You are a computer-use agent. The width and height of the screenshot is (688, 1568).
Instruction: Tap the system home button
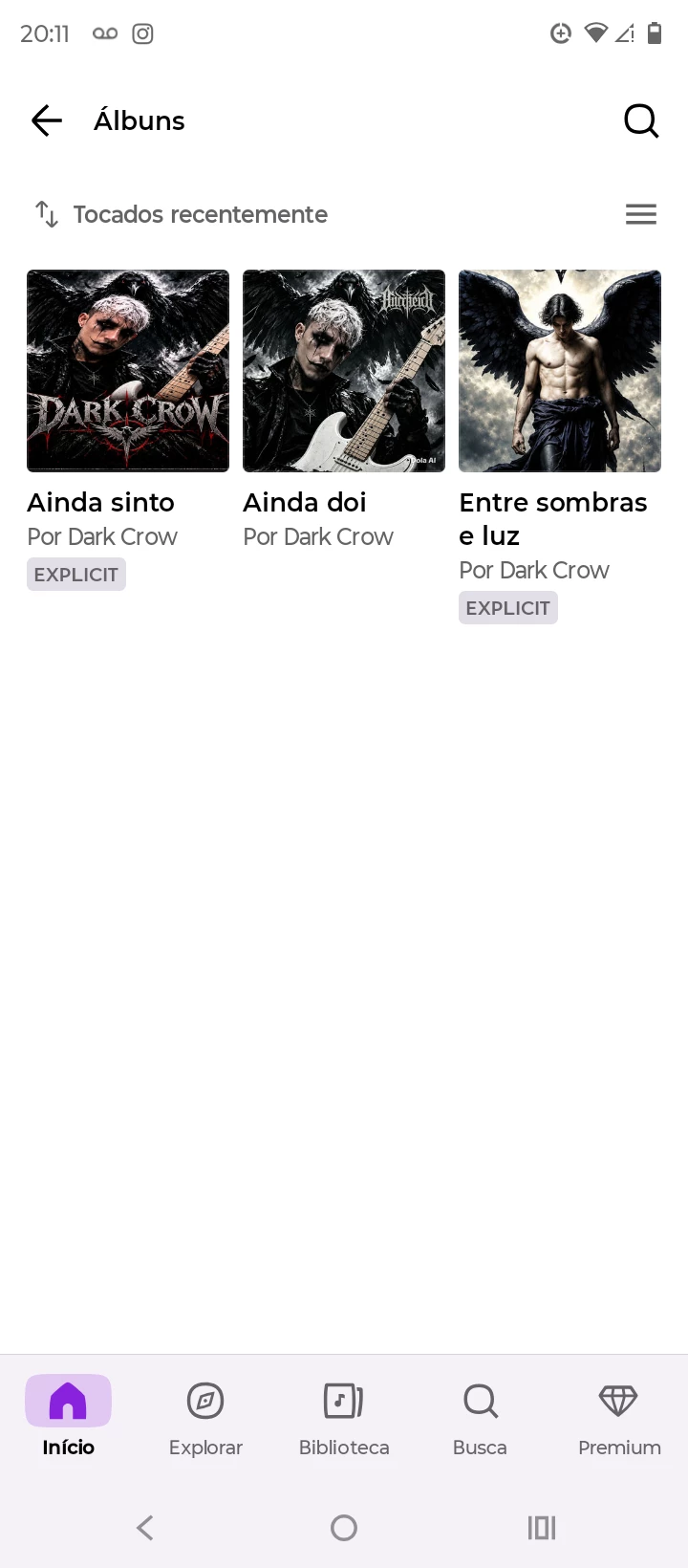tap(344, 1528)
